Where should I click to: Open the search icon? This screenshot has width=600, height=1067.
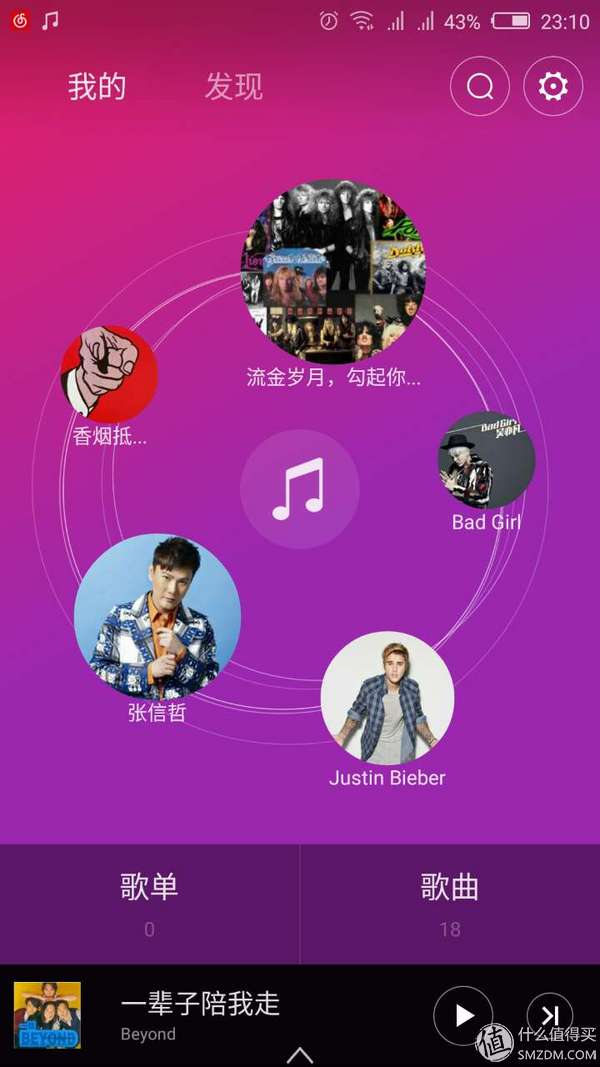[480, 87]
